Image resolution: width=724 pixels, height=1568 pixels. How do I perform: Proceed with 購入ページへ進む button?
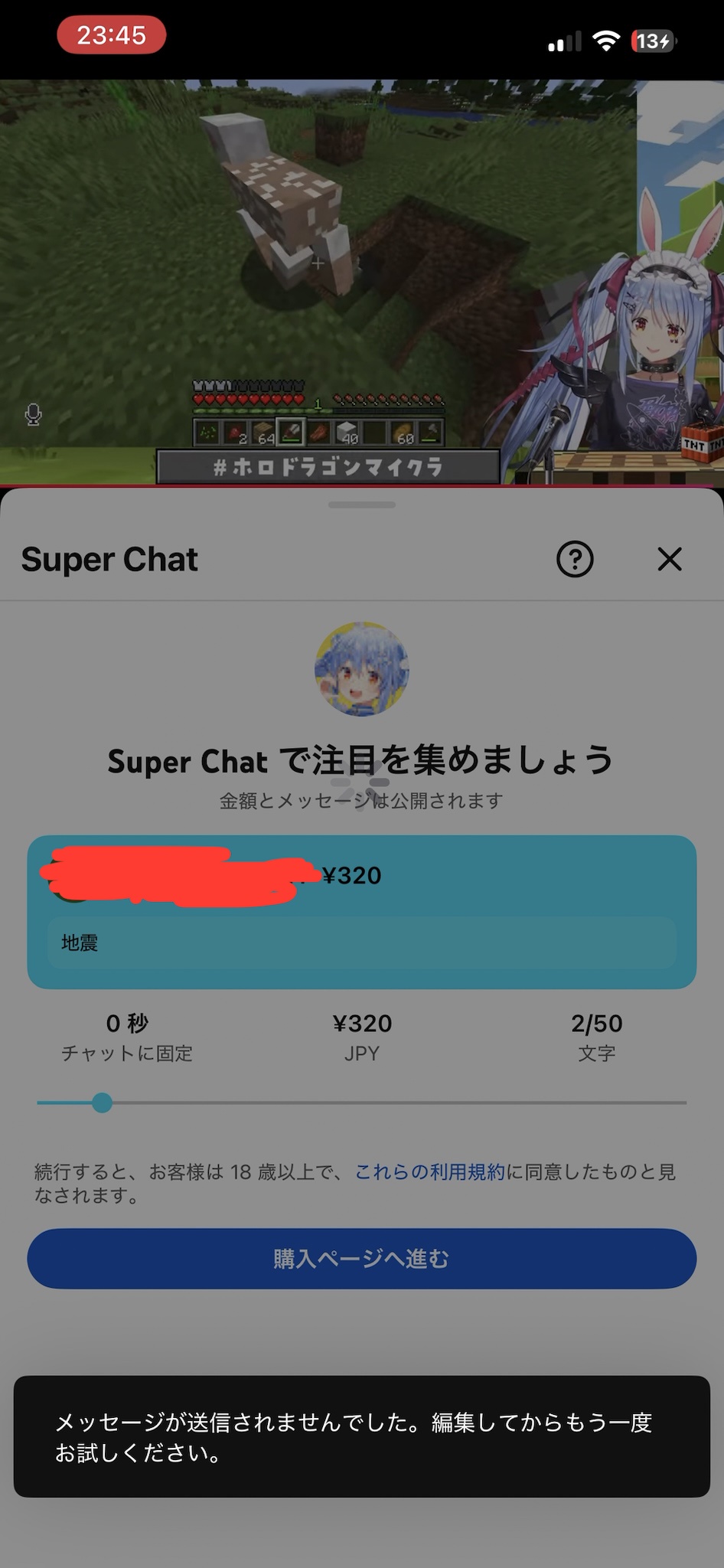point(361,1259)
